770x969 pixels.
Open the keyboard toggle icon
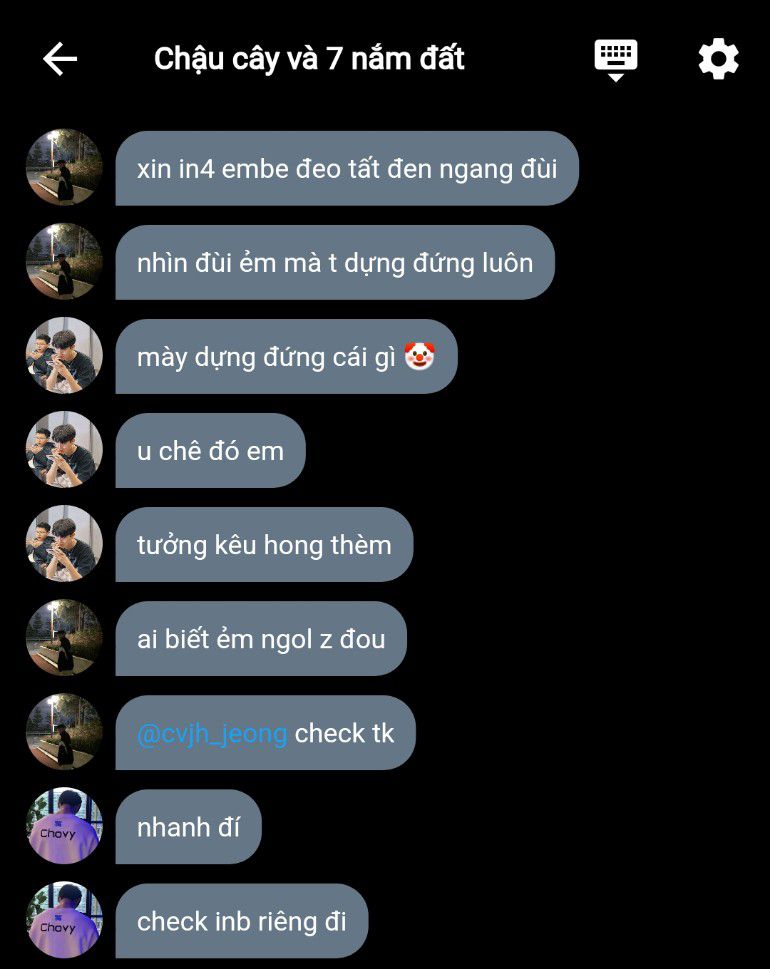point(616,59)
